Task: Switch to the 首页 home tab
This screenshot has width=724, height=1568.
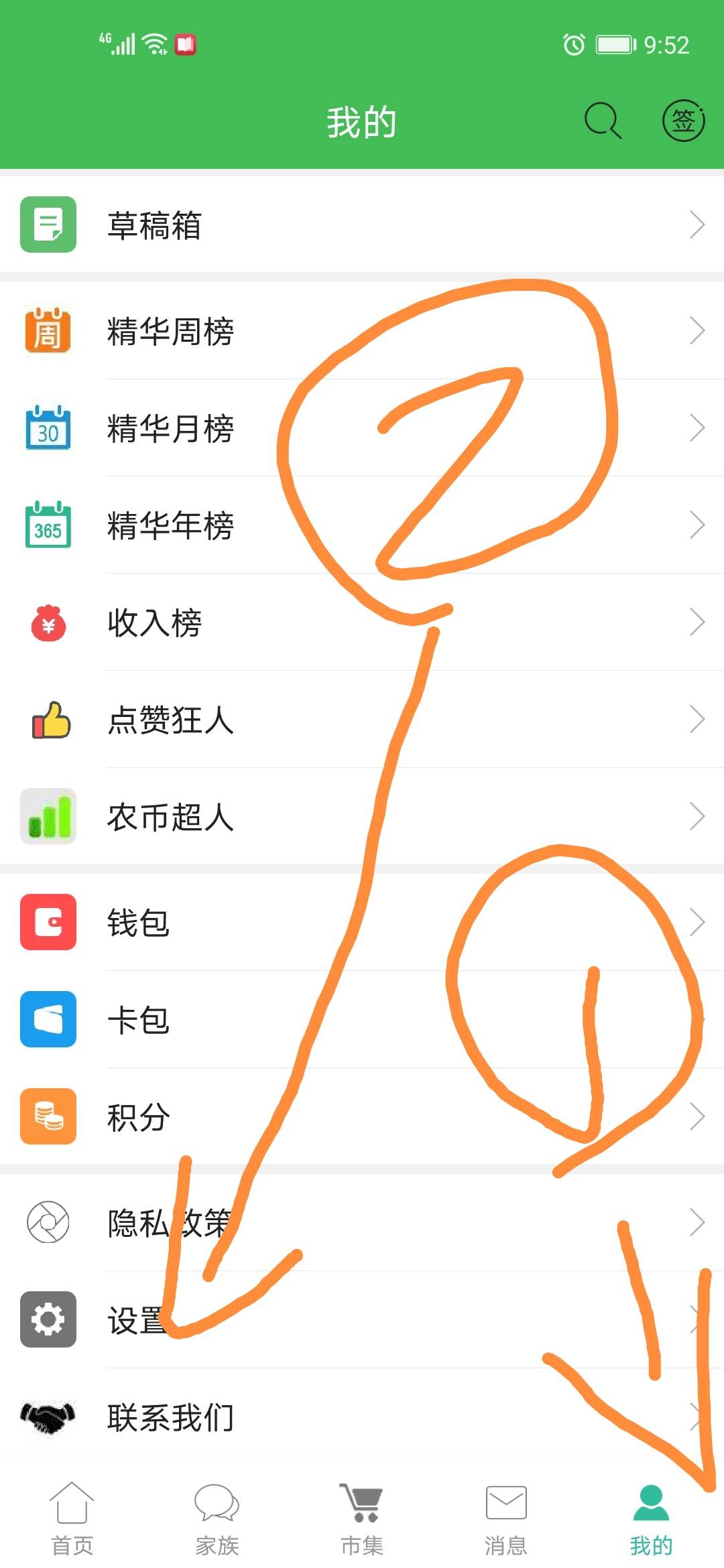Action: click(72, 1518)
